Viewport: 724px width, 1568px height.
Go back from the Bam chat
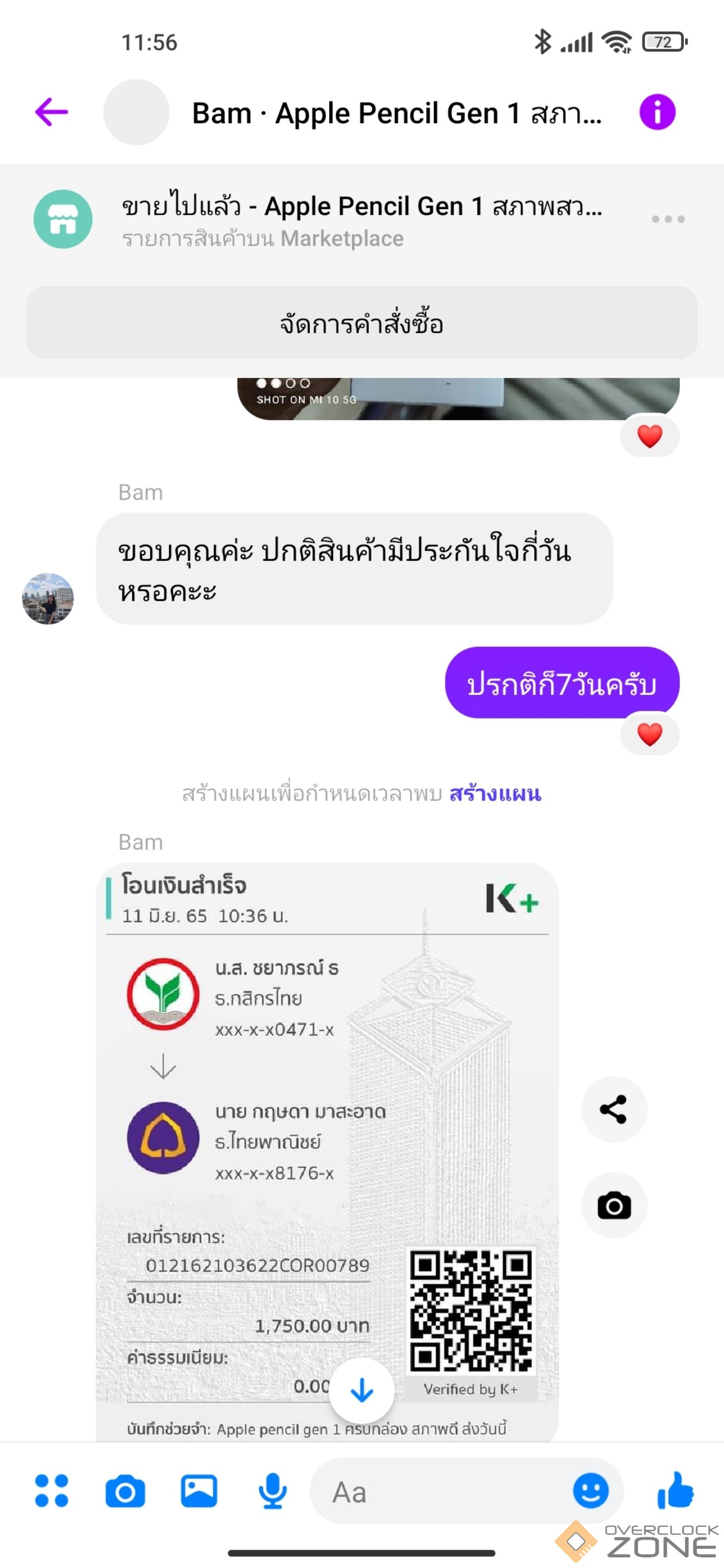[x=52, y=112]
